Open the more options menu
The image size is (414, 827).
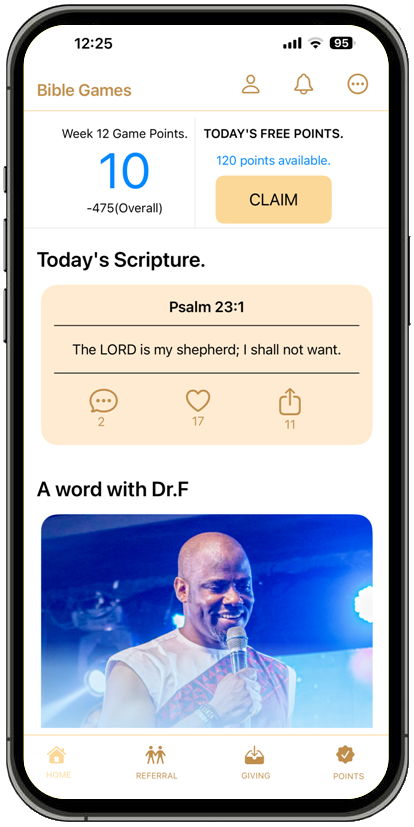(x=358, y=84)
